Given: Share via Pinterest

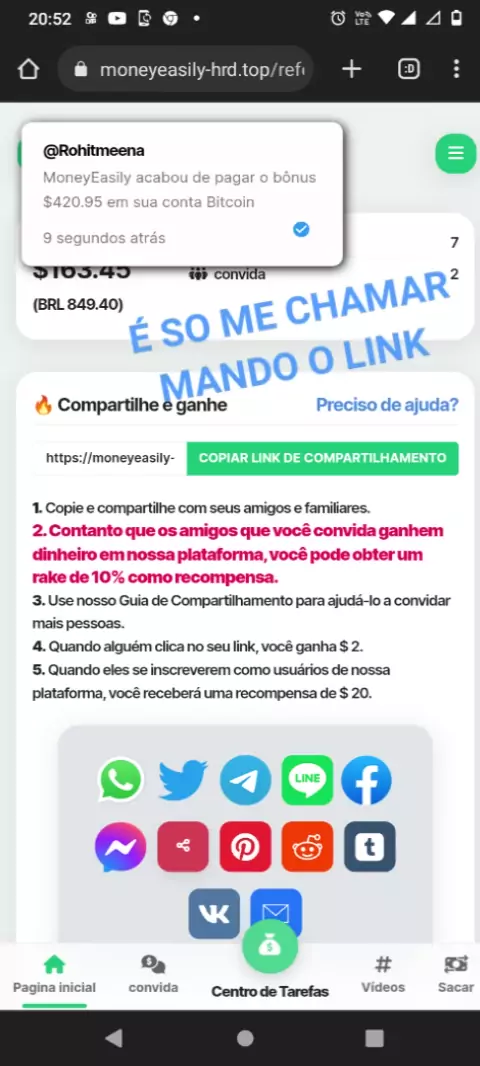Looking at the screenshot, I should 245,847.
